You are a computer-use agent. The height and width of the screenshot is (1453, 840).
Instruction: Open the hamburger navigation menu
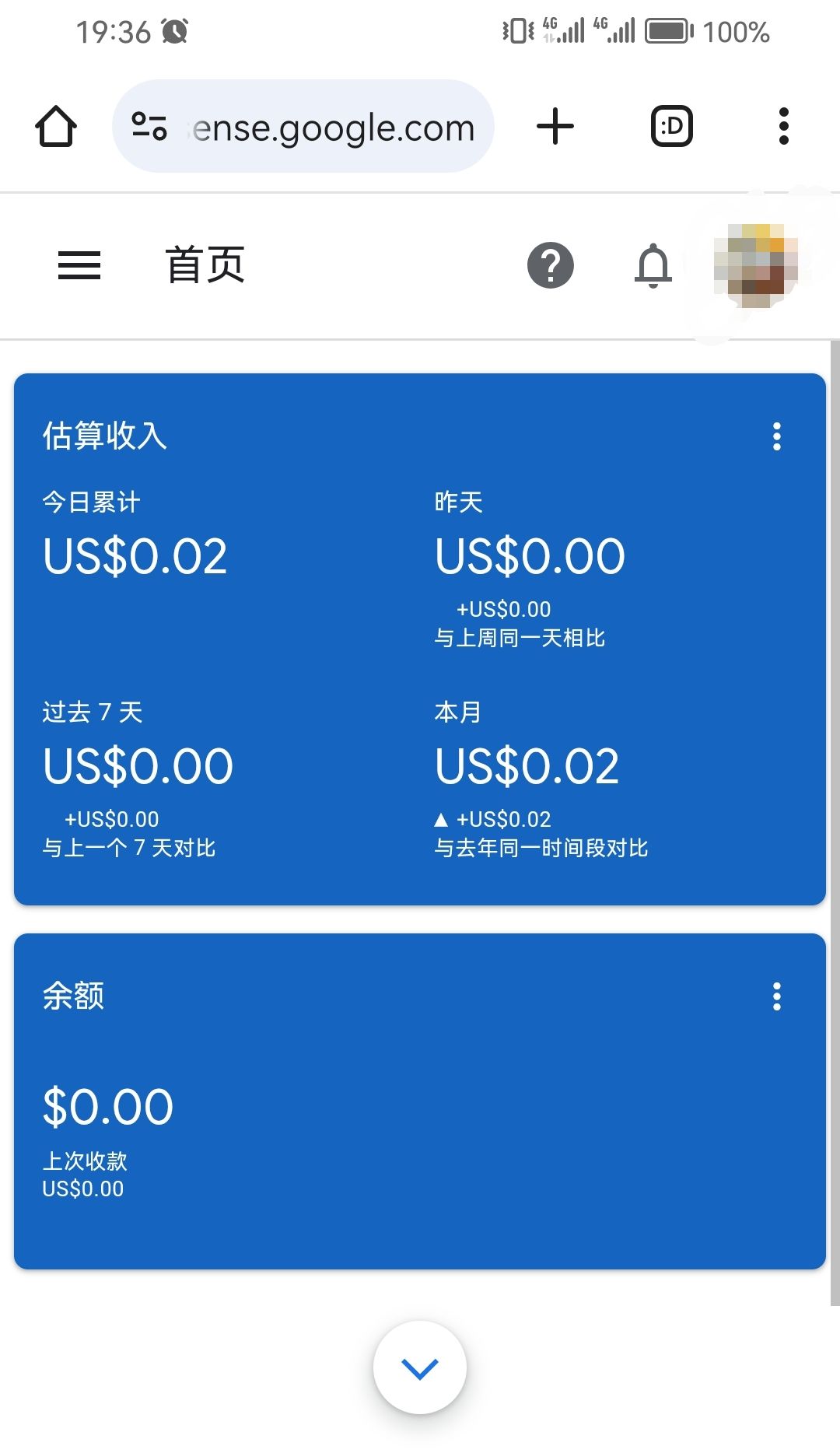coord(79,265)
